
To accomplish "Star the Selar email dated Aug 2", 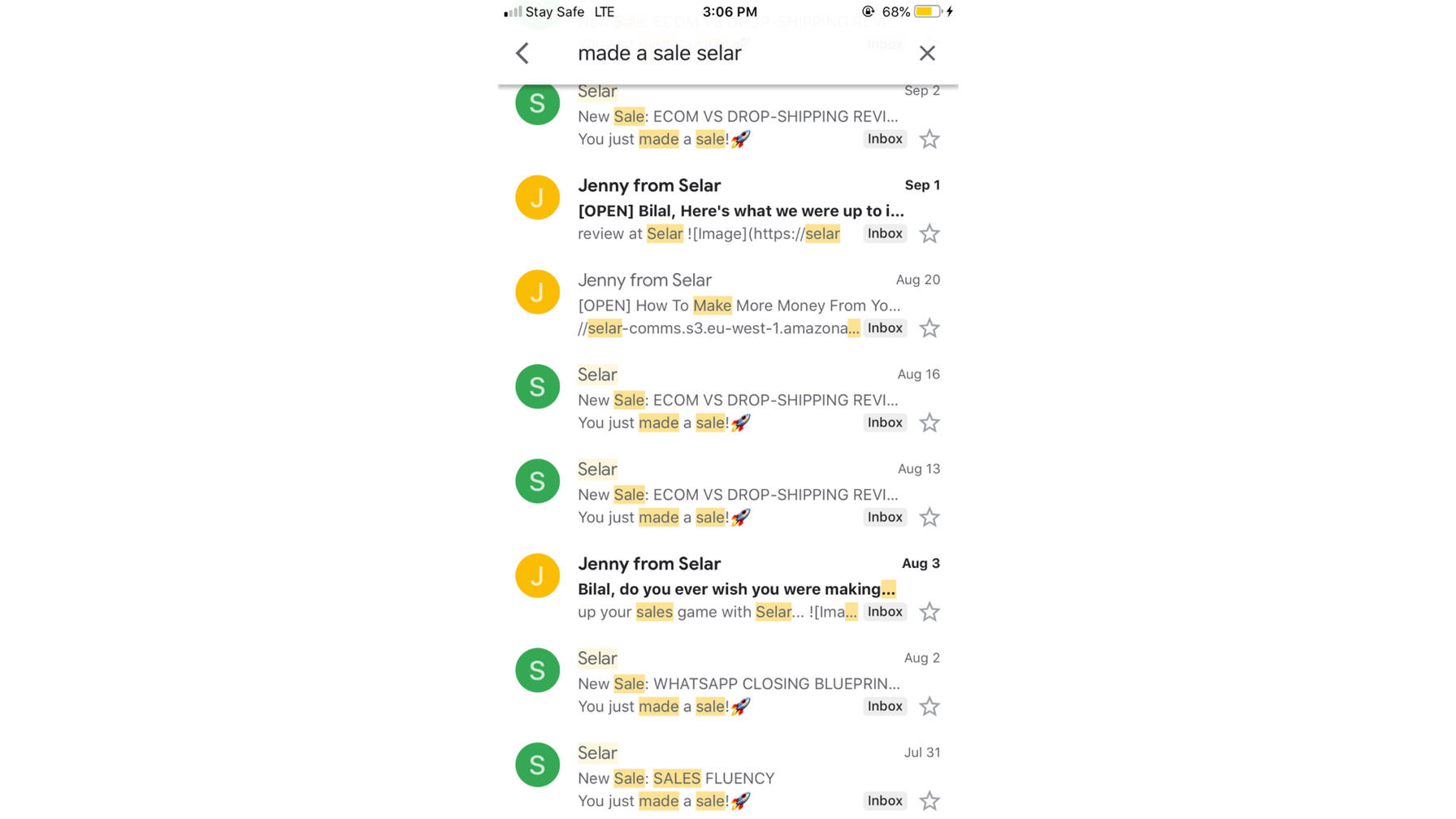I will point(929,707).
